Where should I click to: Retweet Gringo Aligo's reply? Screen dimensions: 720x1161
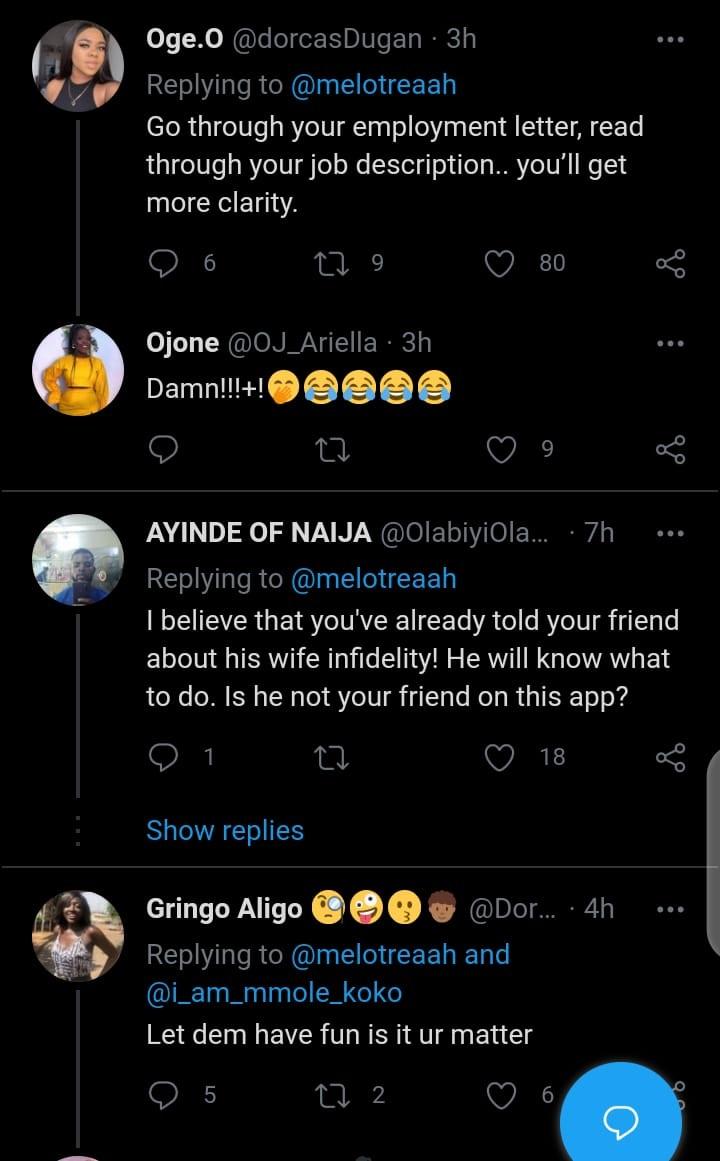[x=331, y=1095]
